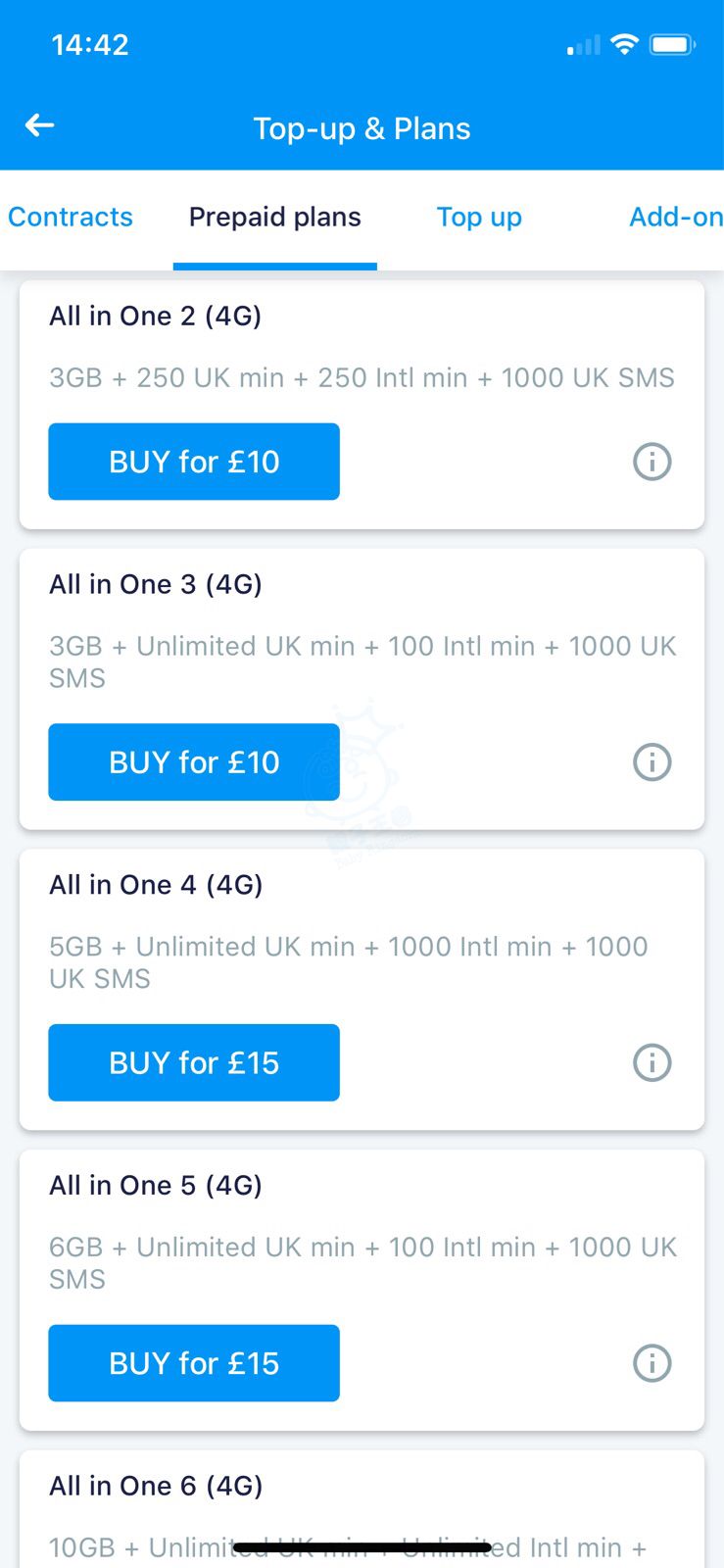
Task: View info for All in One 2
Action: click(652, 462)
